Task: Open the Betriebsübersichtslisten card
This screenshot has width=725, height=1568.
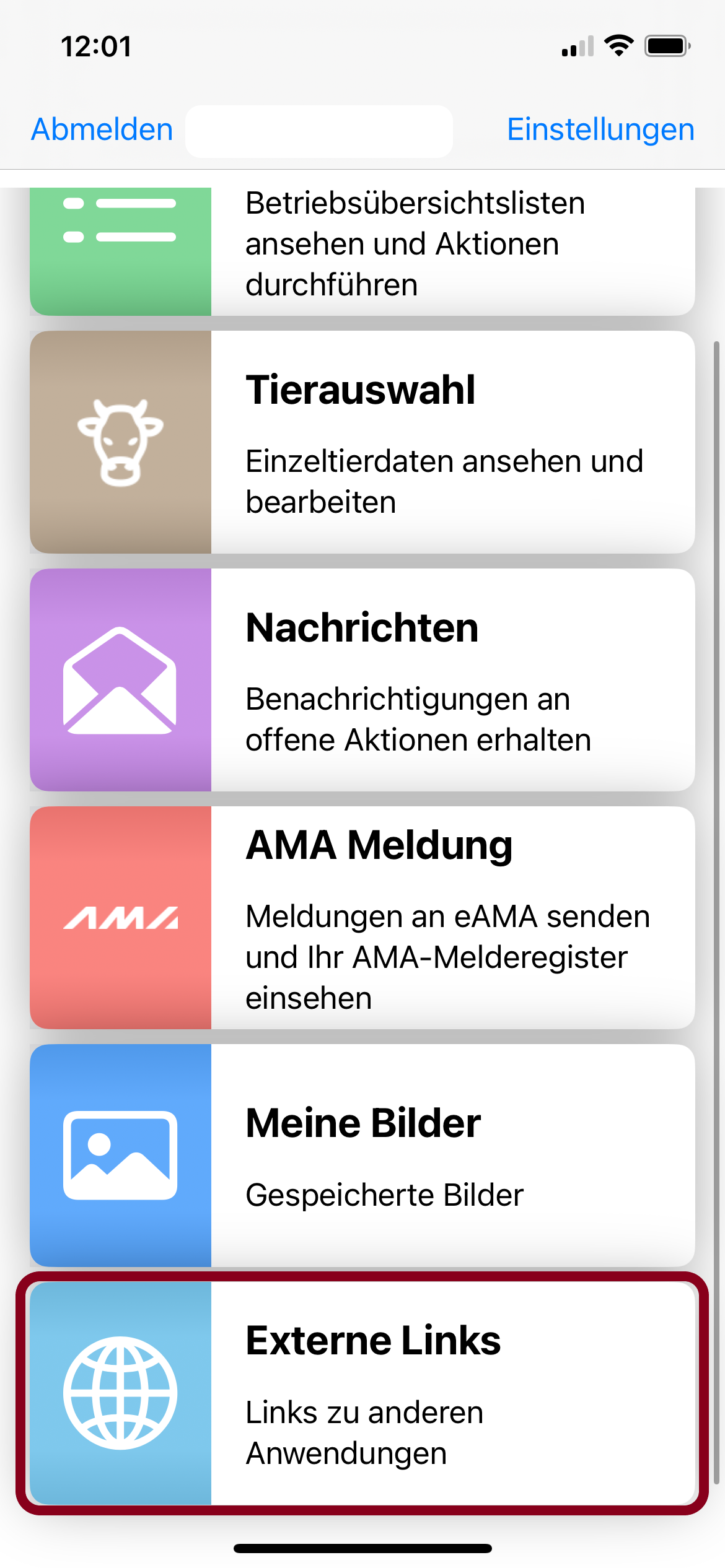Action: 362,251
